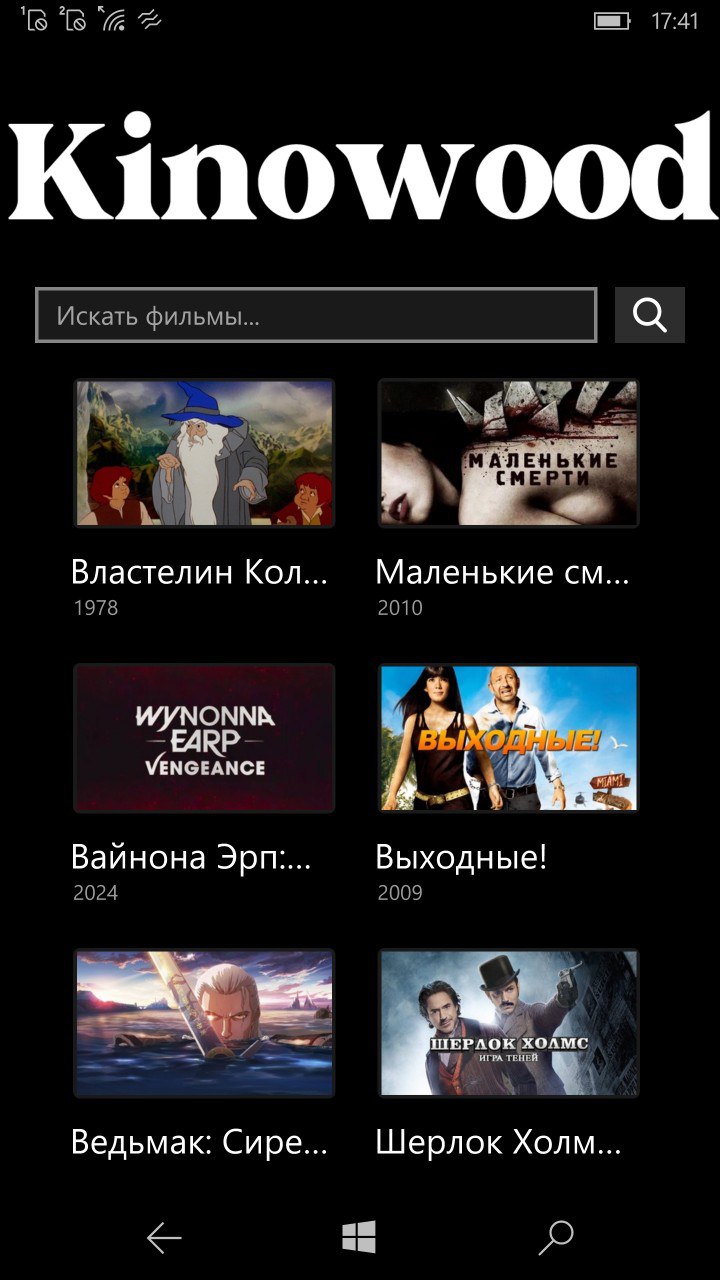Open Властелин Колец 1978 movie

(x=204, y=453)
